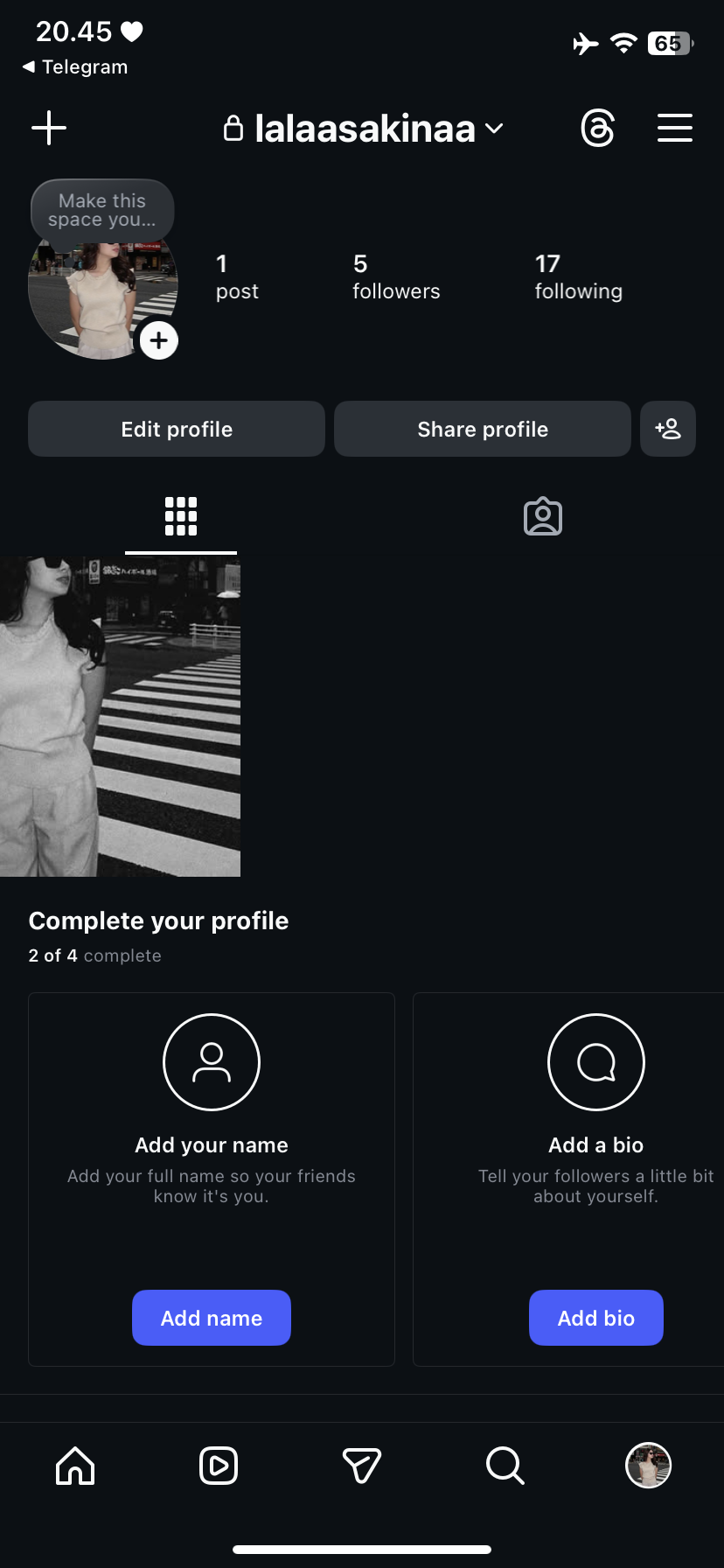Viewport: 724px width, 1568px height.
Task: Switch to the posts grid tab
Action: 181,516
